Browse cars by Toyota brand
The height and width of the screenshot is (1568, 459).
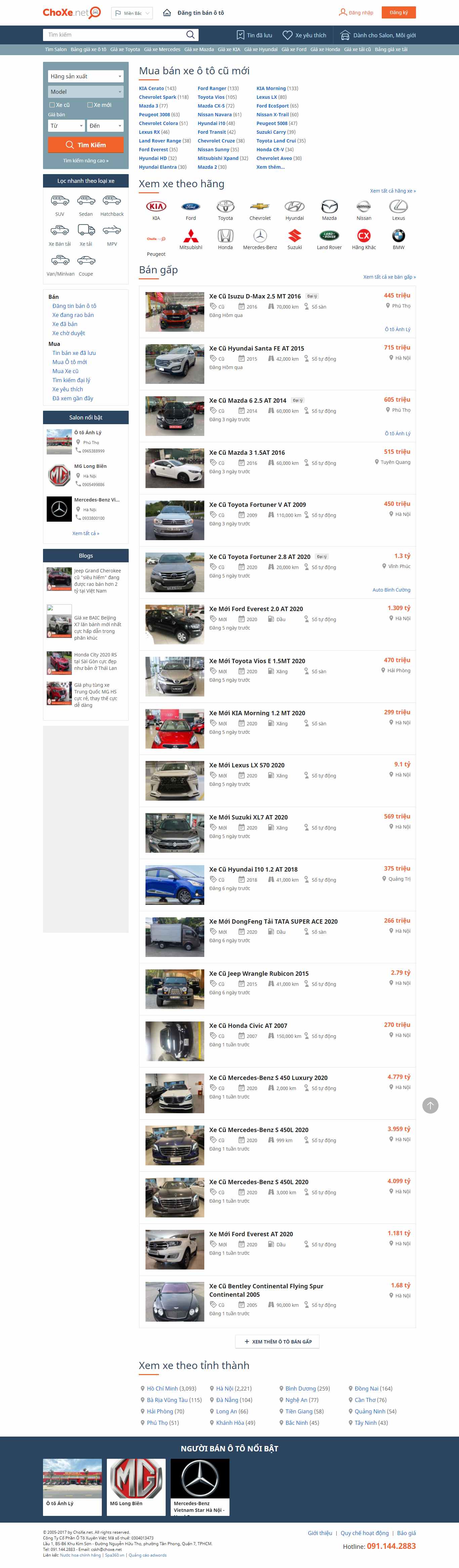(225, 210)
